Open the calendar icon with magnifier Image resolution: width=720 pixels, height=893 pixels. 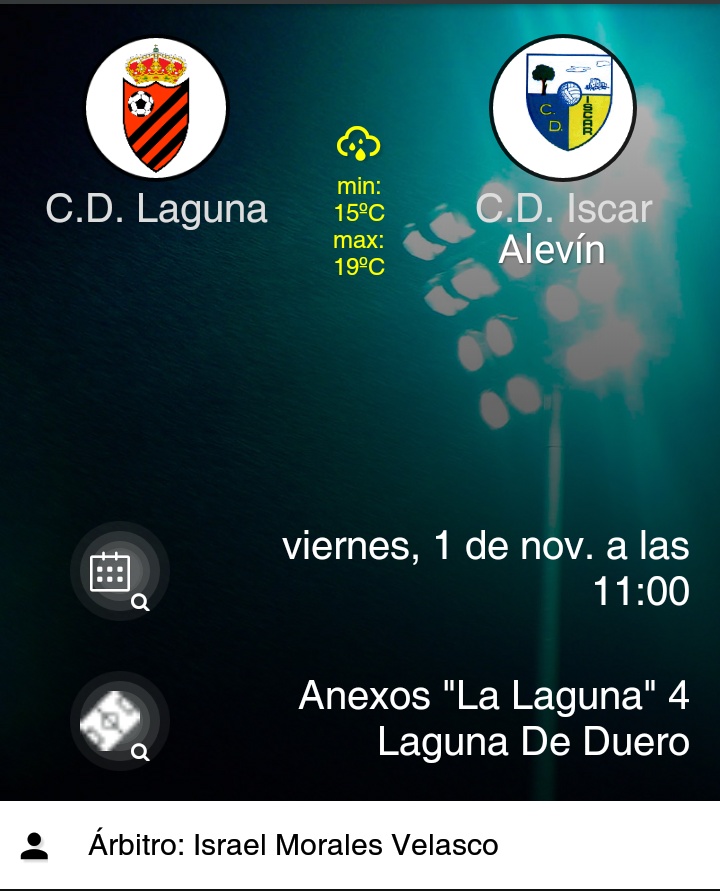tap(118, 572)
